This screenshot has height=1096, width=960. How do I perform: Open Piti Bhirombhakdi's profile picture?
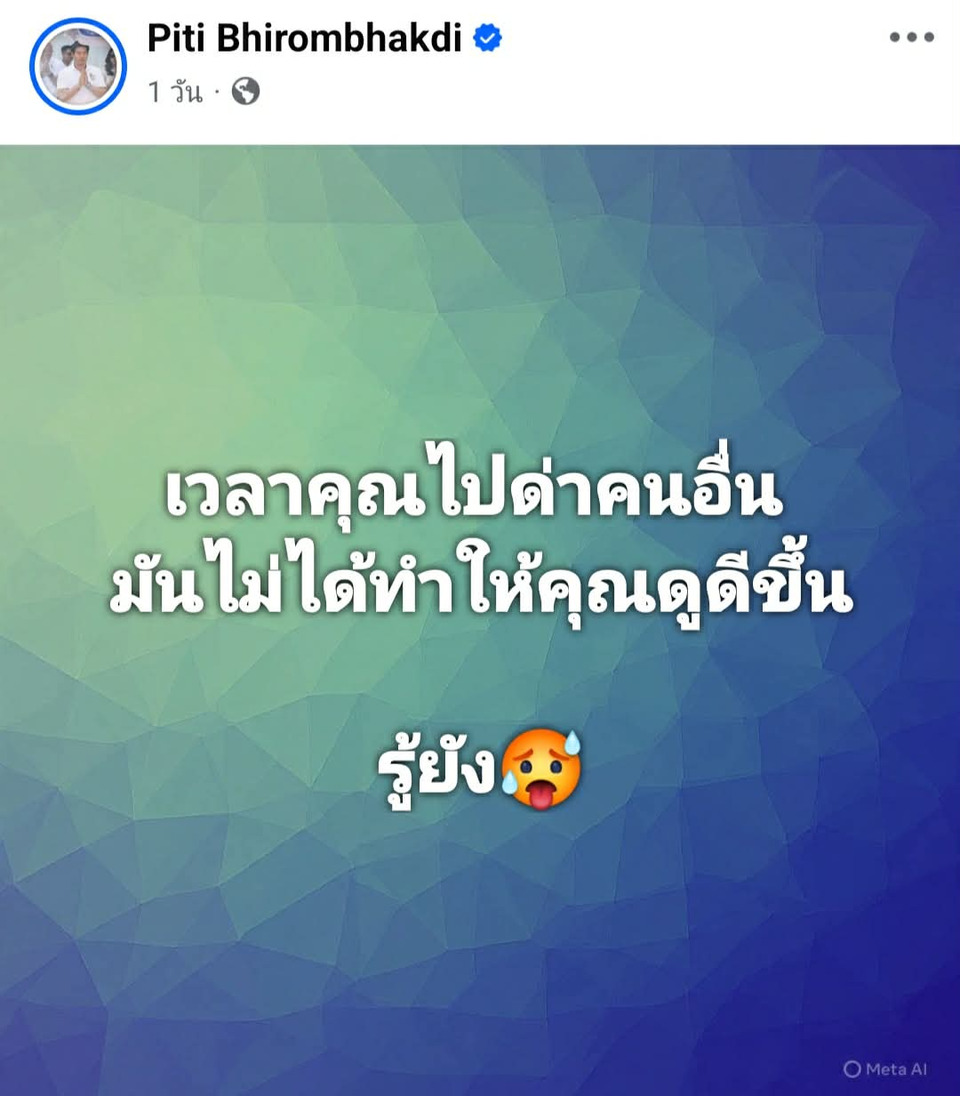tap(78, 66)
